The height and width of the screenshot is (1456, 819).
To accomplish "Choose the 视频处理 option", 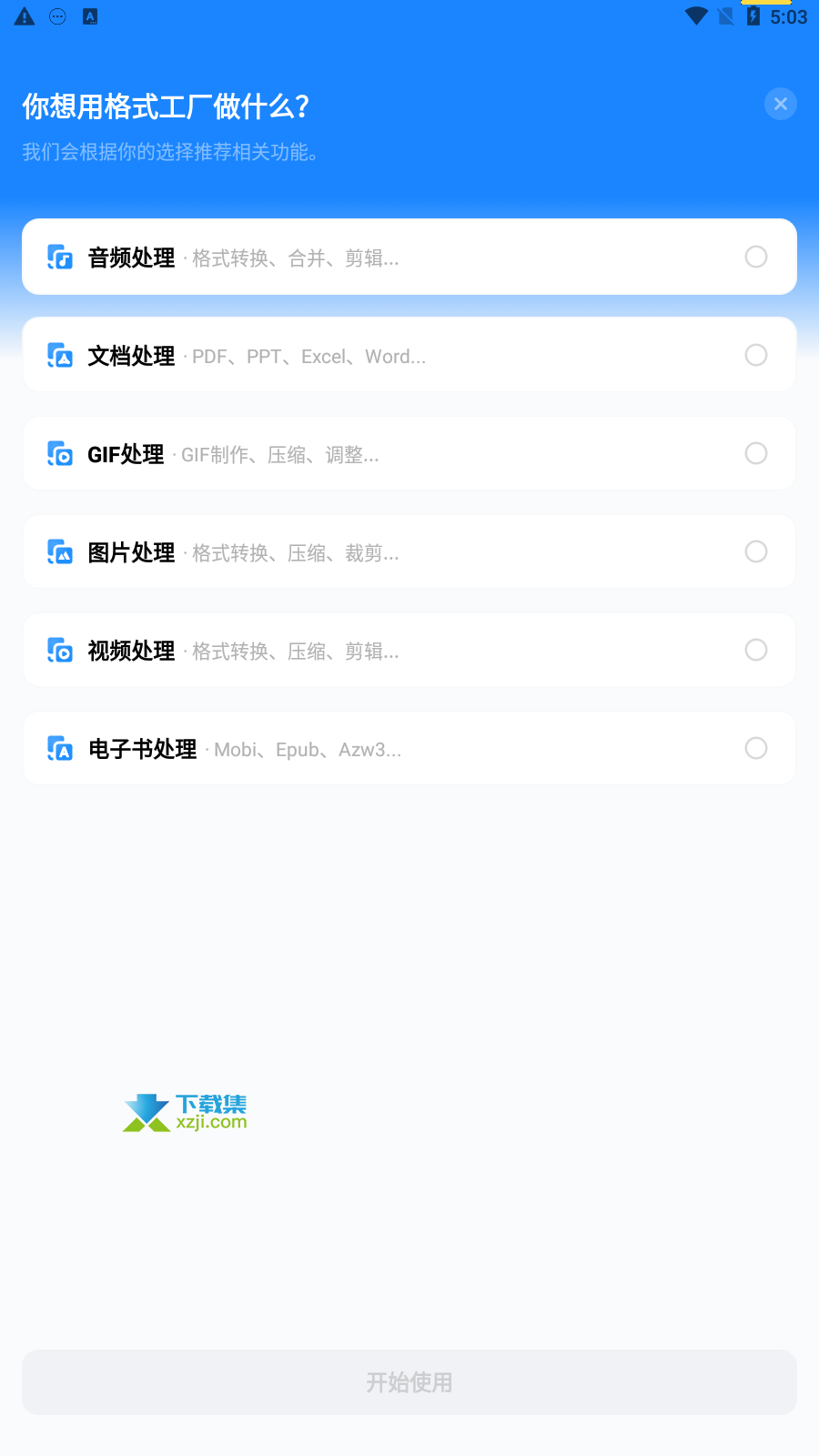I will click(409, 650).
